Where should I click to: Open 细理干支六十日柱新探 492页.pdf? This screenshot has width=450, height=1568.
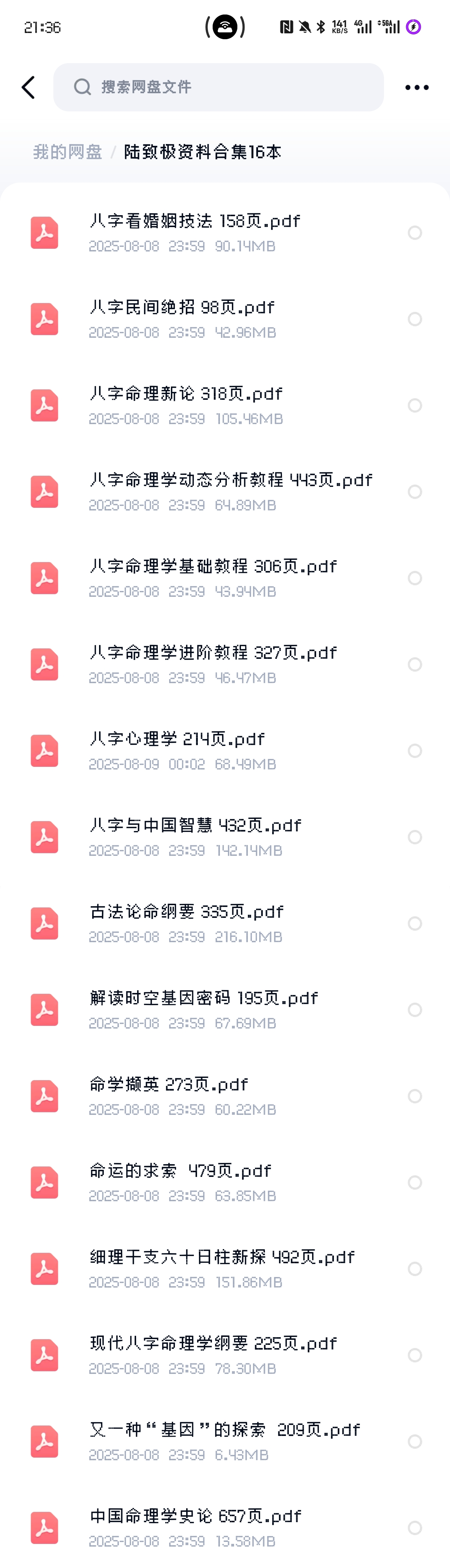click(222, 1269)
